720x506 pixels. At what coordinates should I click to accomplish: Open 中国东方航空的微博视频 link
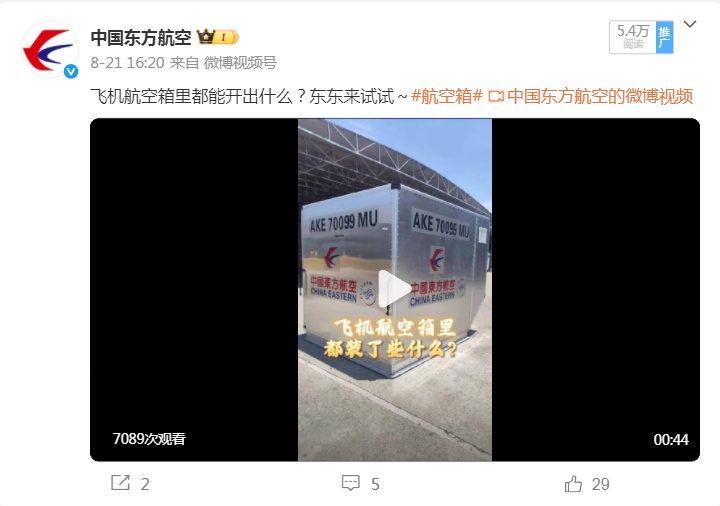[x=598, y=96]
